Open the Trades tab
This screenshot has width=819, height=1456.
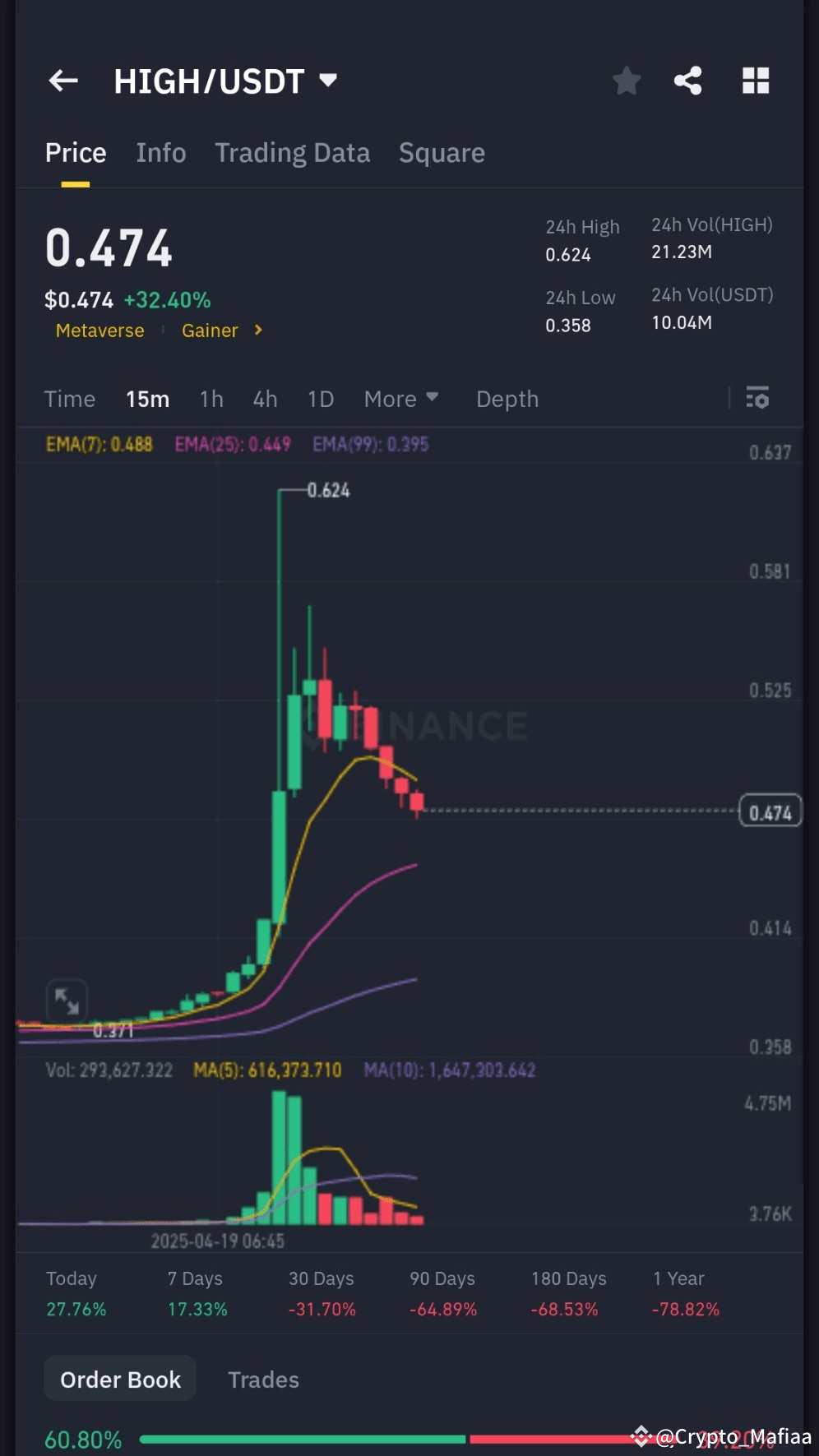pyautogui.click(x=262, y=1380)
